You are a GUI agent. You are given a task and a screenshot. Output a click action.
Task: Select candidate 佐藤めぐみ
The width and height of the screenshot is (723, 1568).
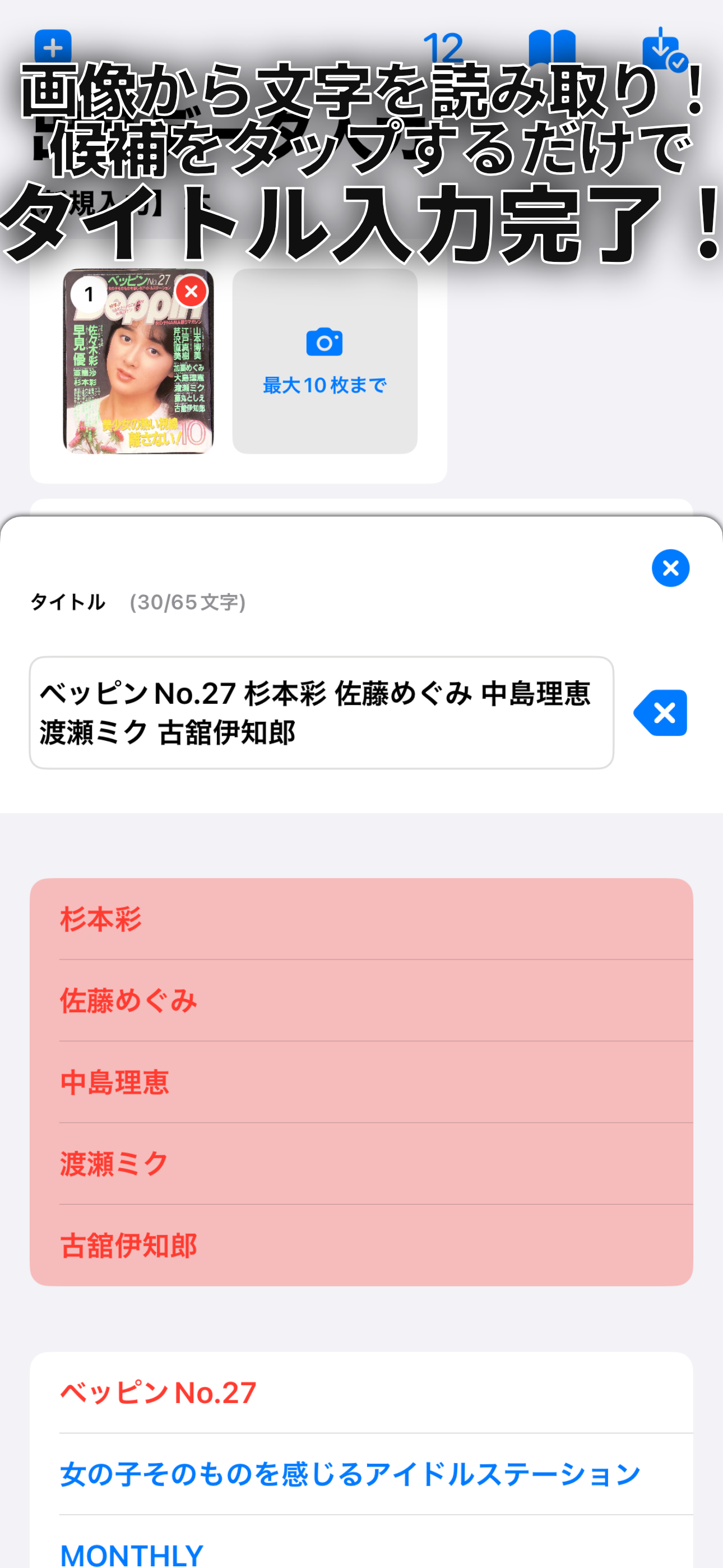pyautogui.click(x=361, y=1000)
